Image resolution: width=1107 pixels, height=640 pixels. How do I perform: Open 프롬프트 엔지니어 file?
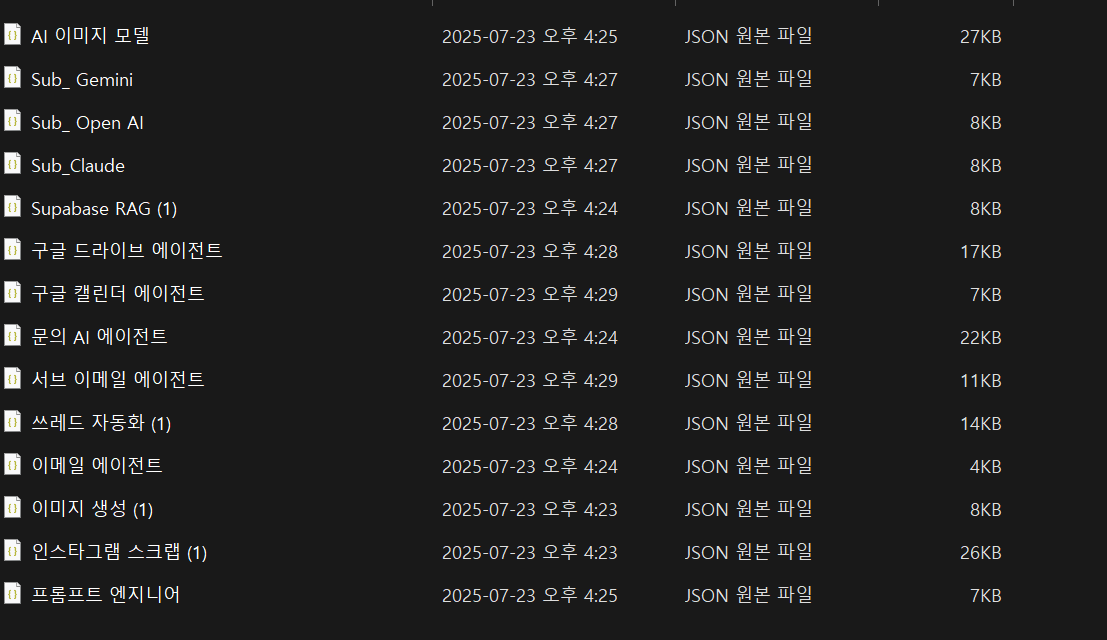click(105, 595)
